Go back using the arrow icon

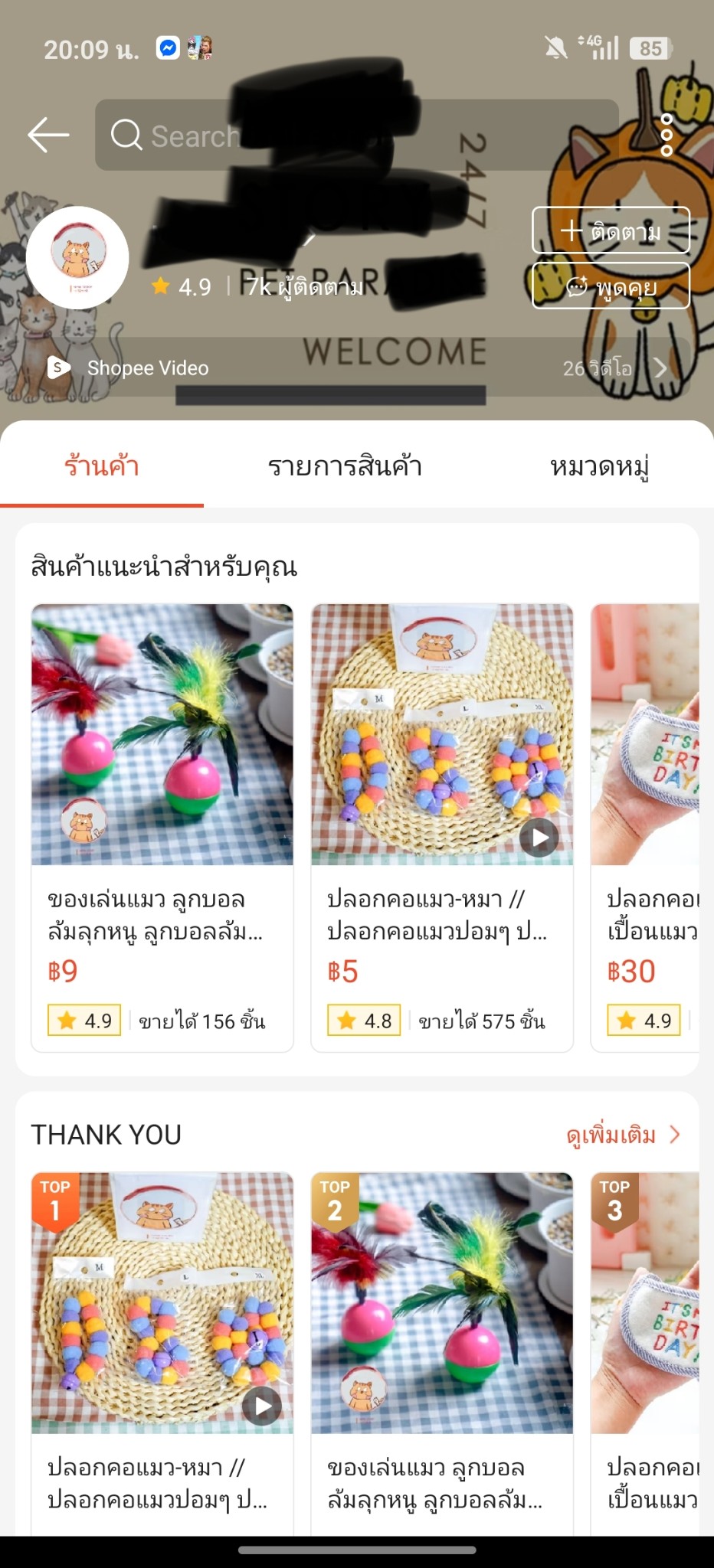point(48,135)
